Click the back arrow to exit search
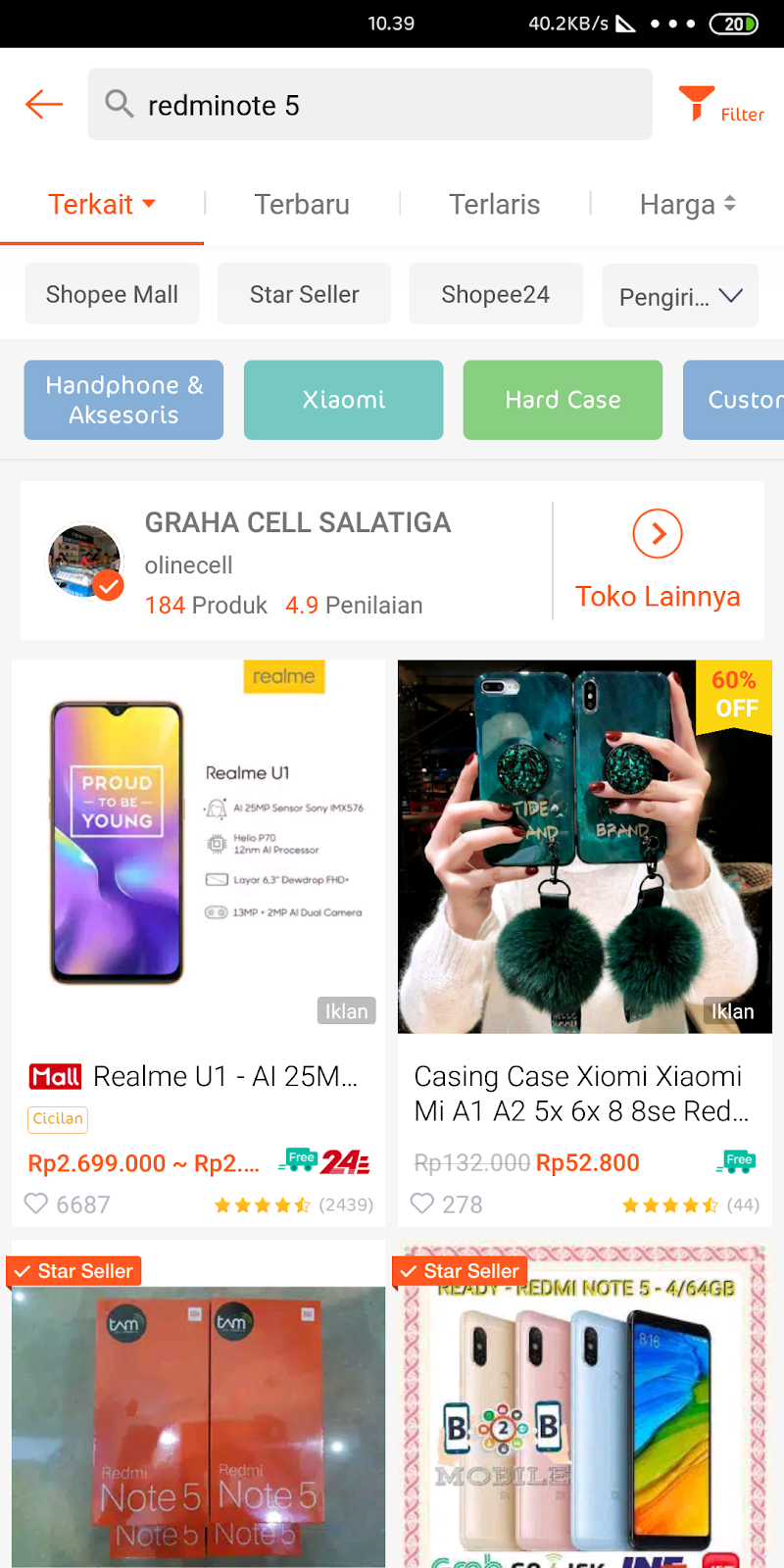Viewport: 784px width, 1568px height. 43,104
